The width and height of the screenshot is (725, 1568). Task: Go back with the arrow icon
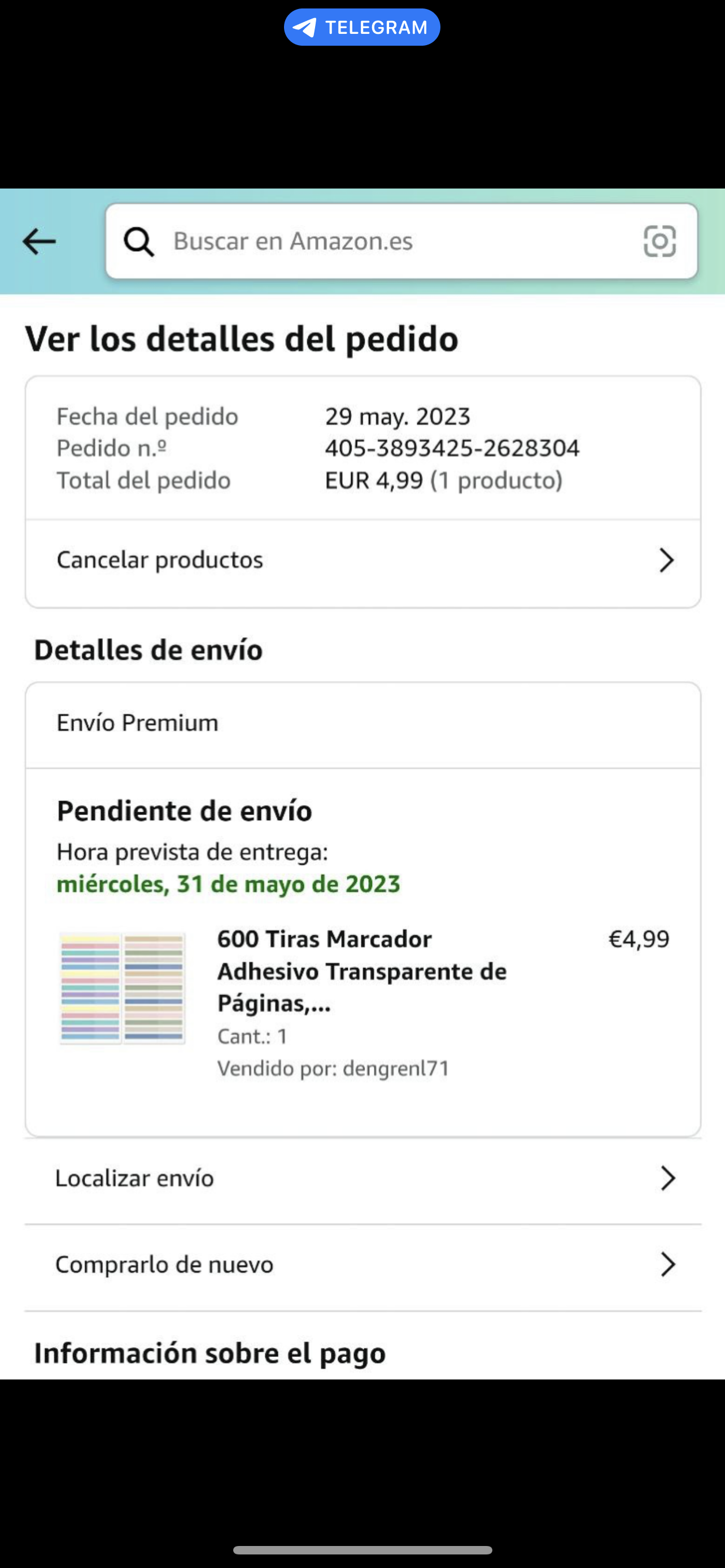(39, 242)
